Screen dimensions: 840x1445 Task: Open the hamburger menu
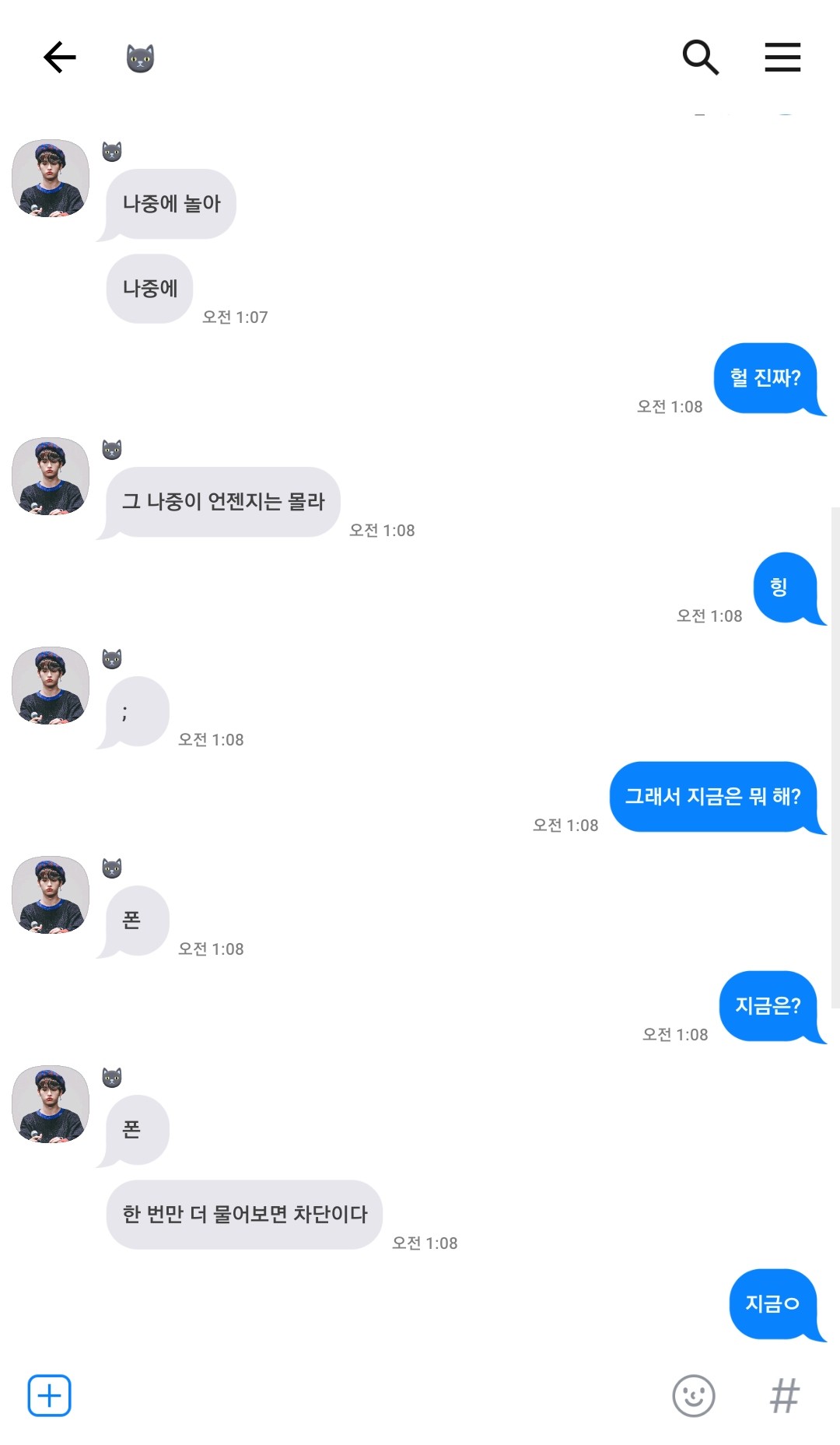pos(782,58)
